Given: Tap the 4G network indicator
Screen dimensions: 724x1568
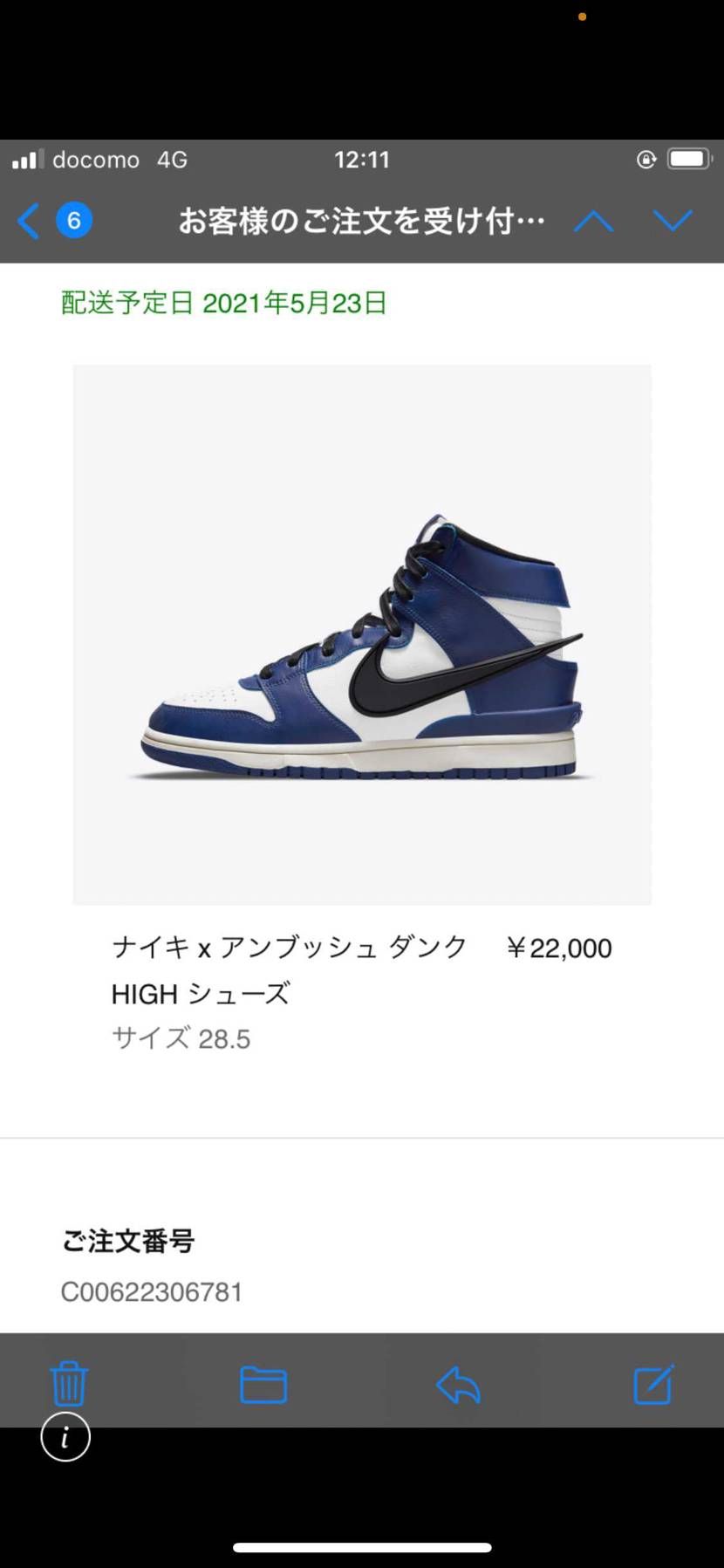Looking at the screenshot, I should (x=172, y=159).
